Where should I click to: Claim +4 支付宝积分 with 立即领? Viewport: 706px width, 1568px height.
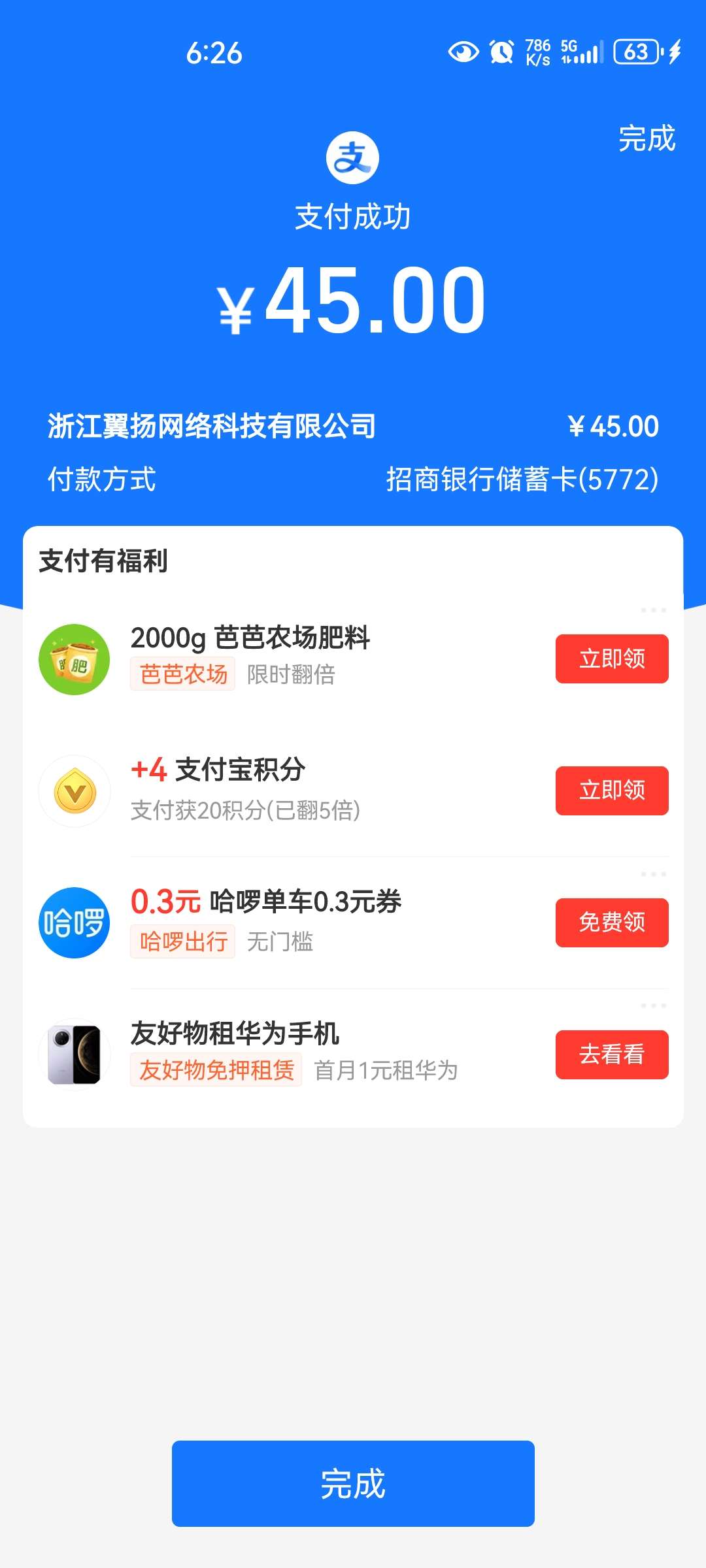tap(612, 791)
